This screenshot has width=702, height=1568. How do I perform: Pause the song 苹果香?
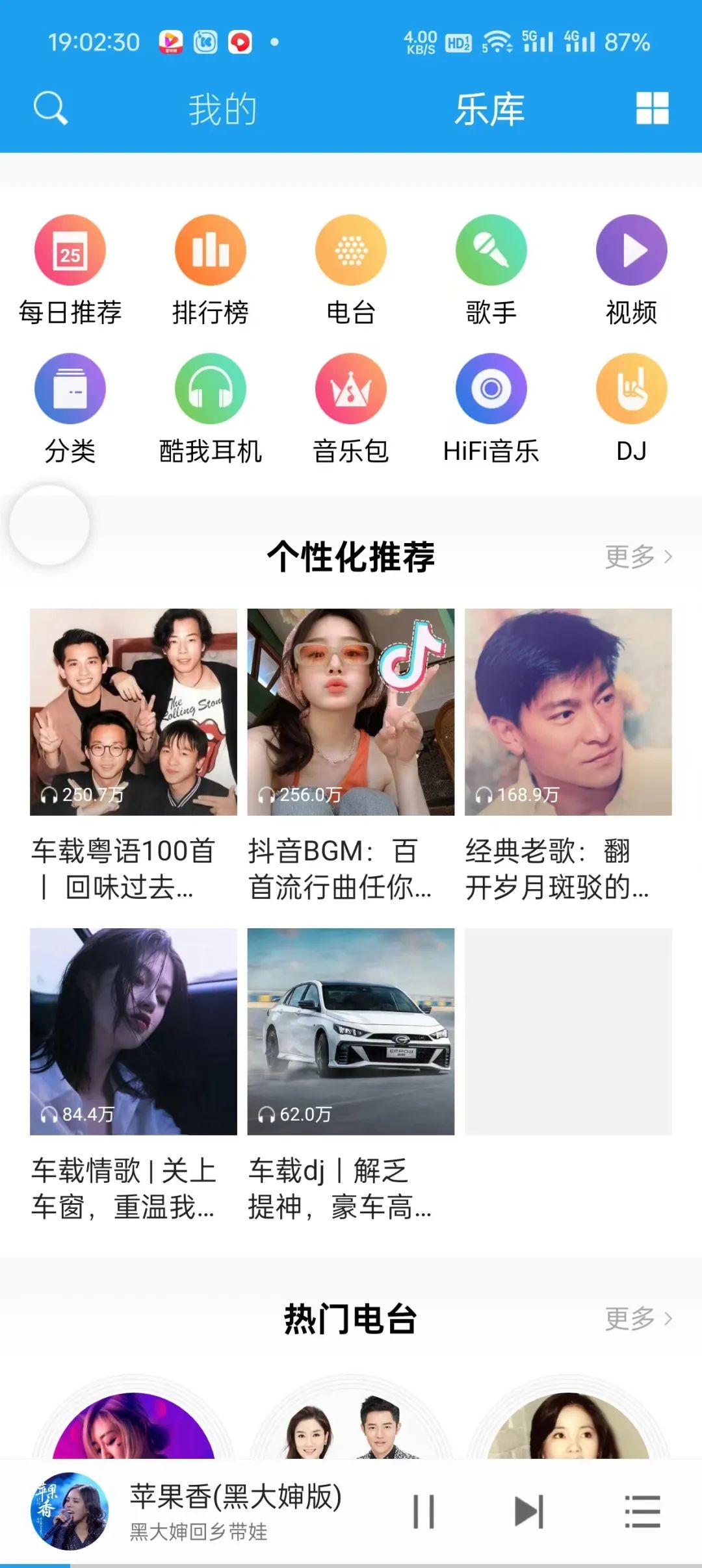[x=424, y=1511]
